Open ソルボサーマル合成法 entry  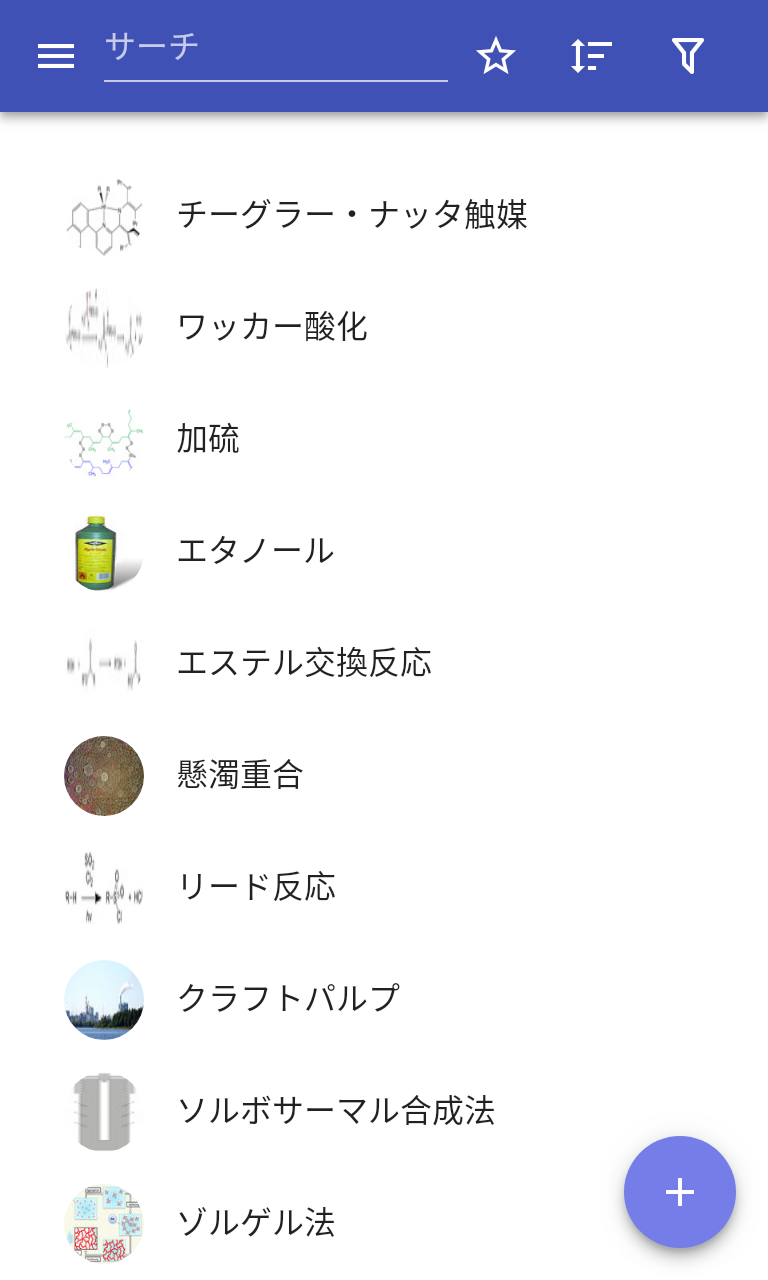pos(336,1111)
